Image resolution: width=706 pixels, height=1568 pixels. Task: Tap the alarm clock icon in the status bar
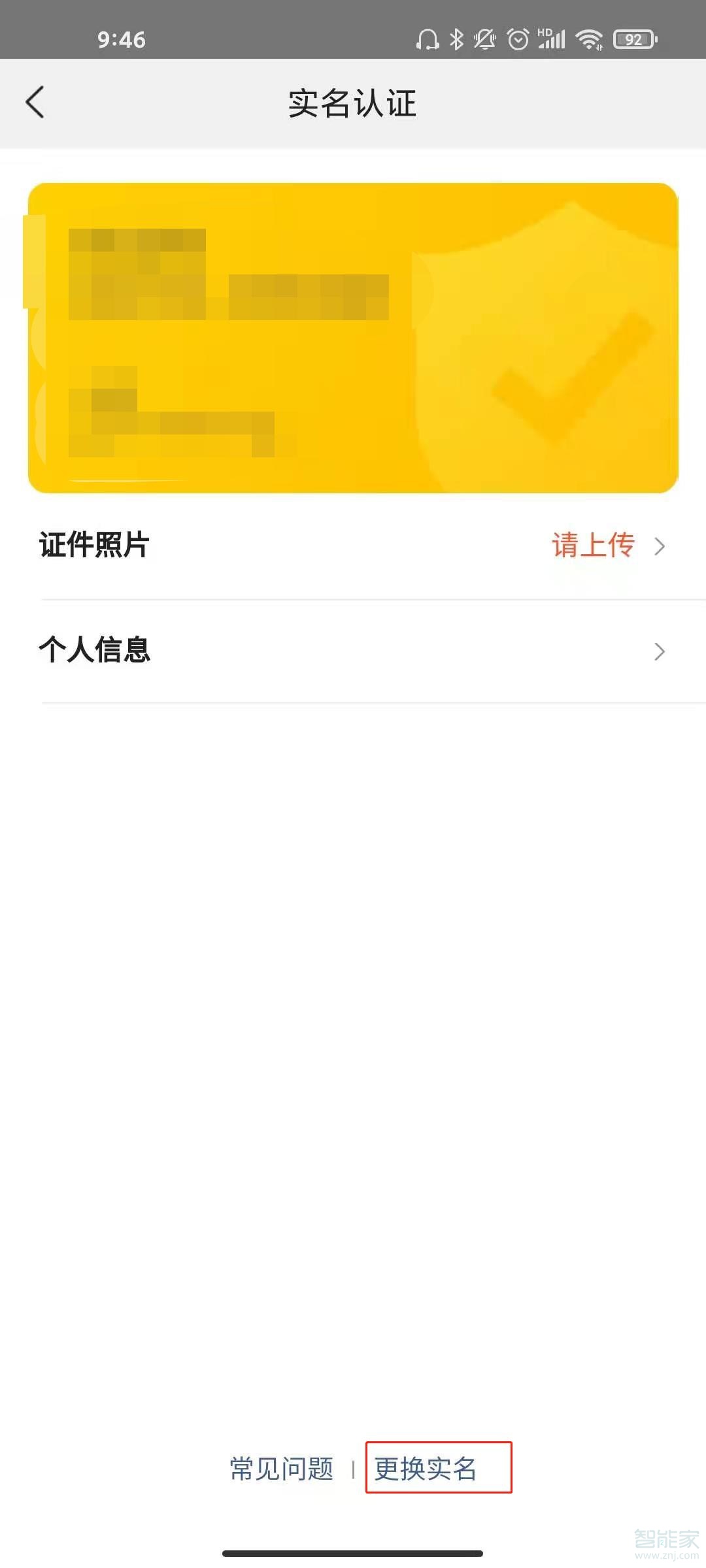click(x=518, y=39)
